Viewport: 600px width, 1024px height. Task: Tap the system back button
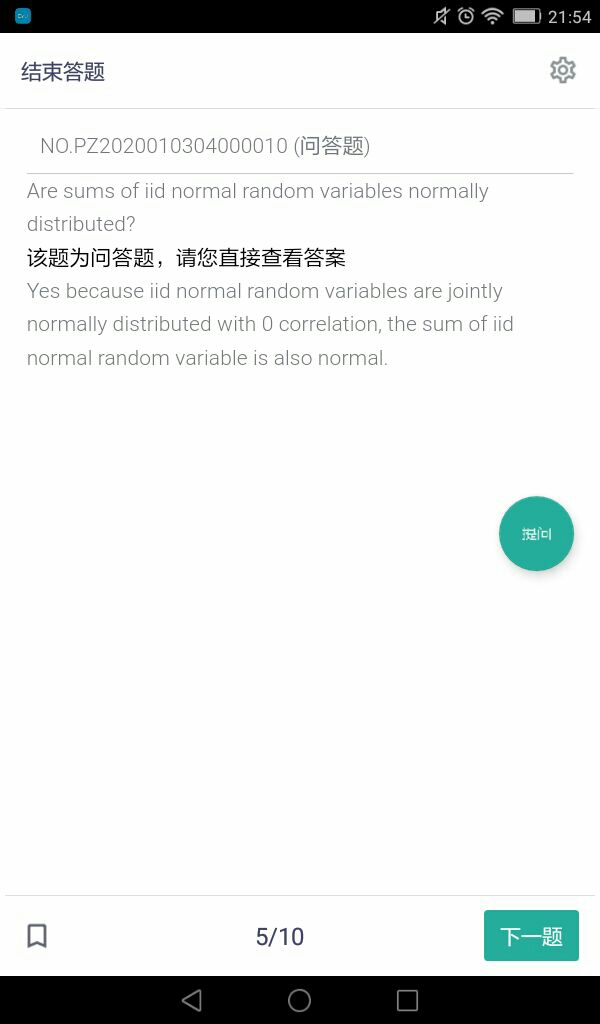pos(192,1000)
